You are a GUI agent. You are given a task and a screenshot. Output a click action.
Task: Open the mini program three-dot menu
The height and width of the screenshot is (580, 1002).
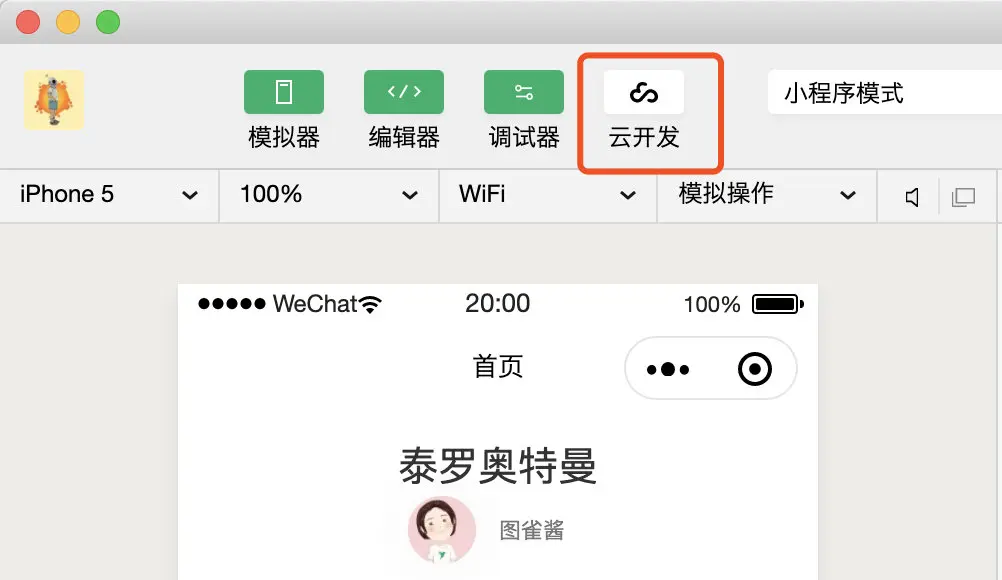[x=668, y=370]
